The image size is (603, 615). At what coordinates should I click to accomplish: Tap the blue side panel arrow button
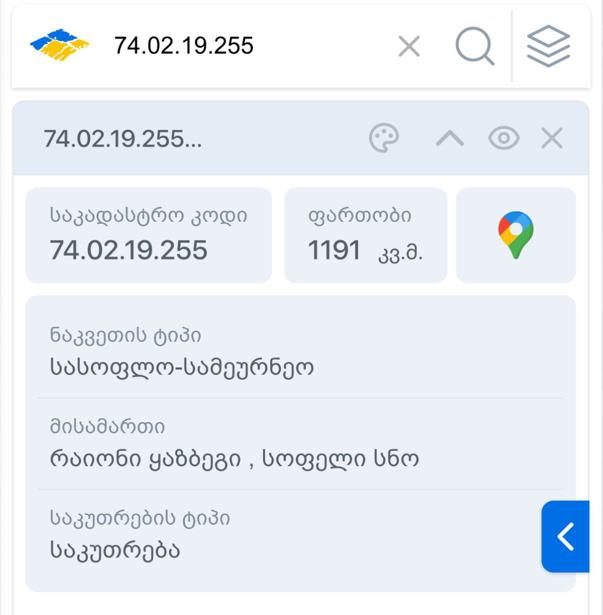567,537
